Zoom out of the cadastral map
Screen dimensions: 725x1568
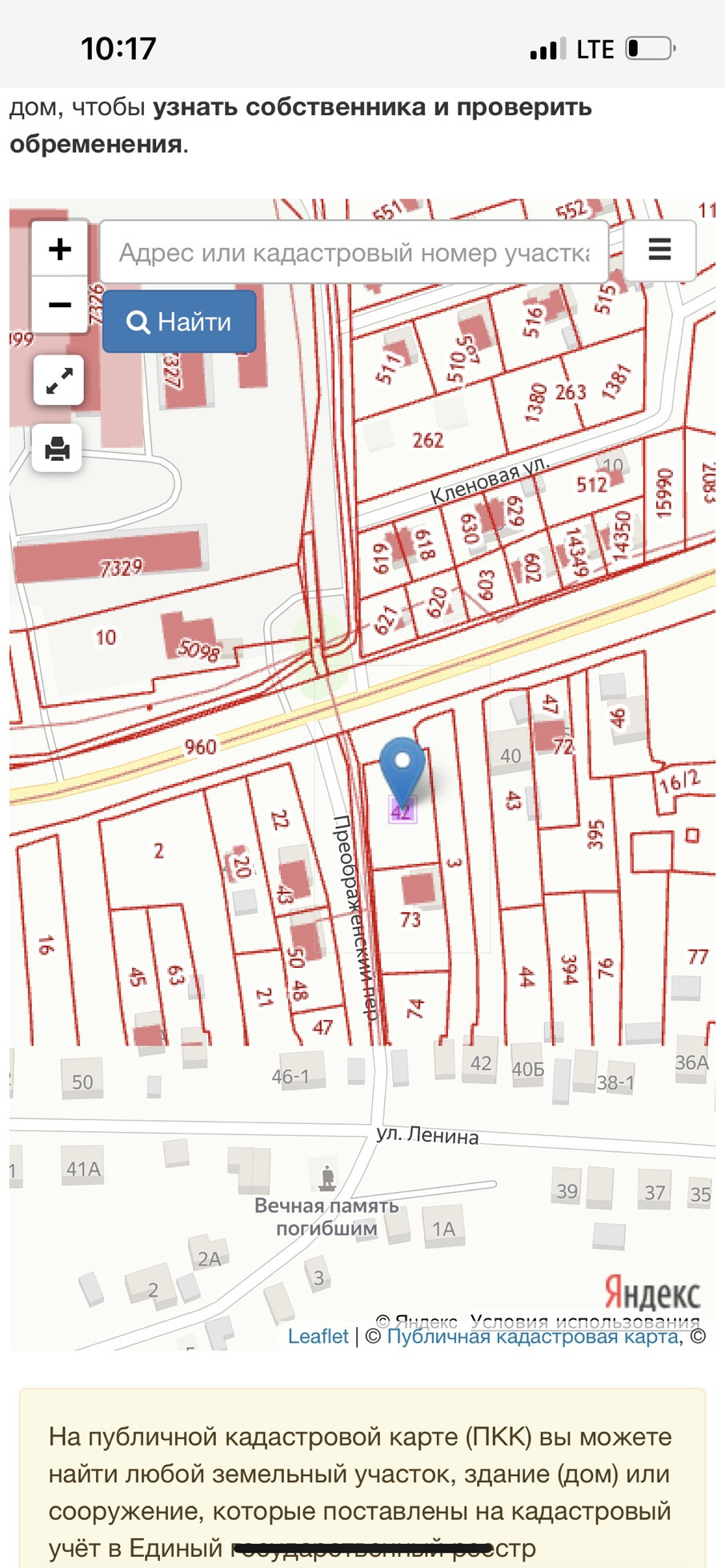click(x=60, y=305)
